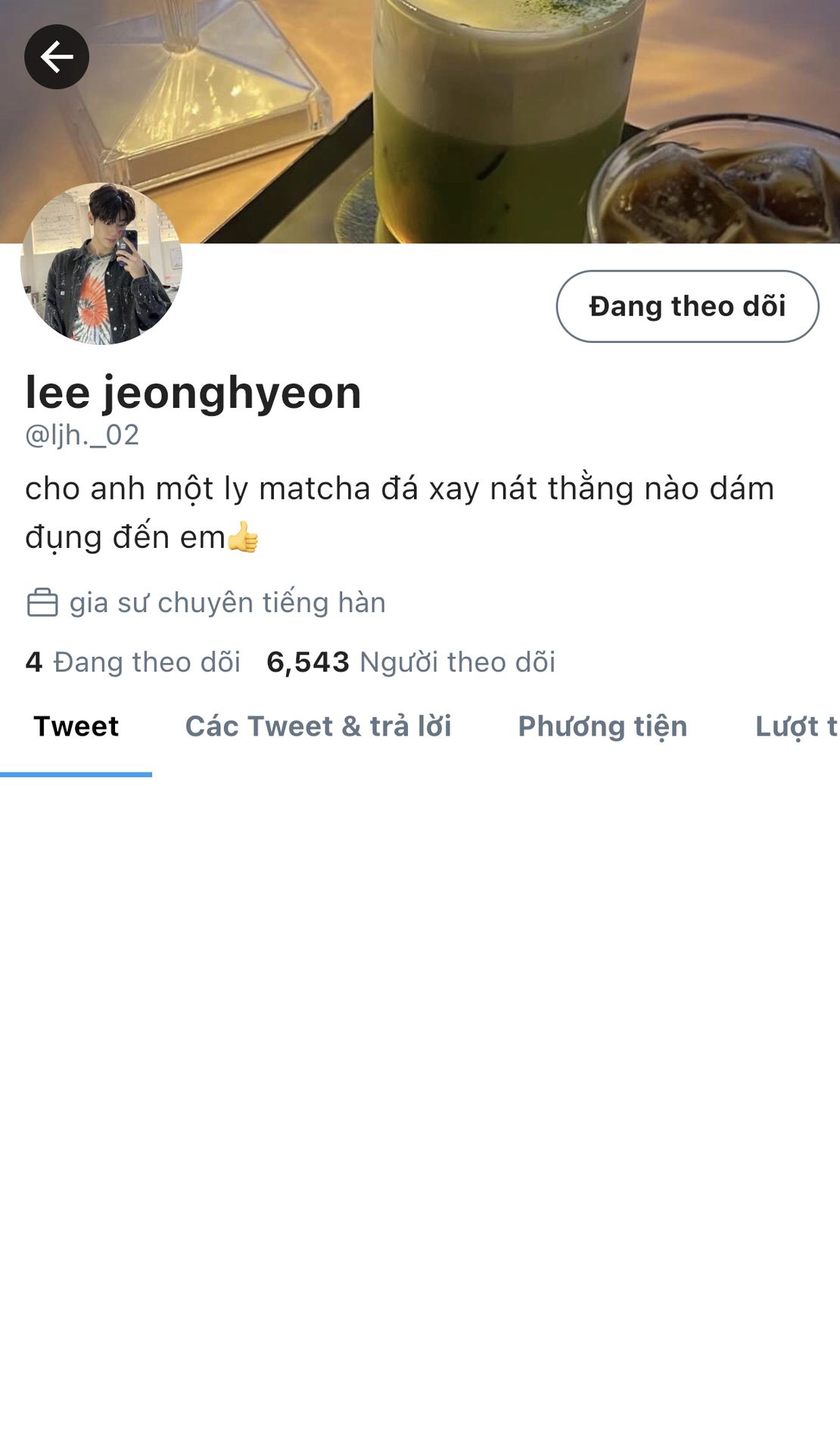Open the partially visible Lượt t tab

point(796,726)
